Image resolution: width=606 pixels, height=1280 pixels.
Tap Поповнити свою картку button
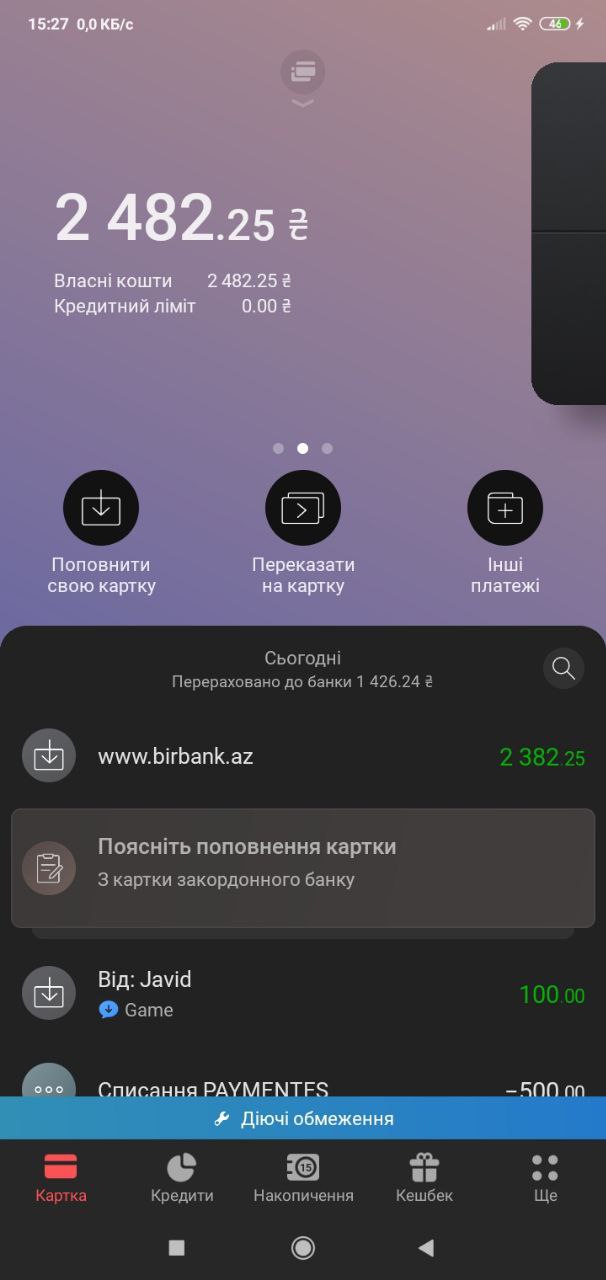pos(101,508)
